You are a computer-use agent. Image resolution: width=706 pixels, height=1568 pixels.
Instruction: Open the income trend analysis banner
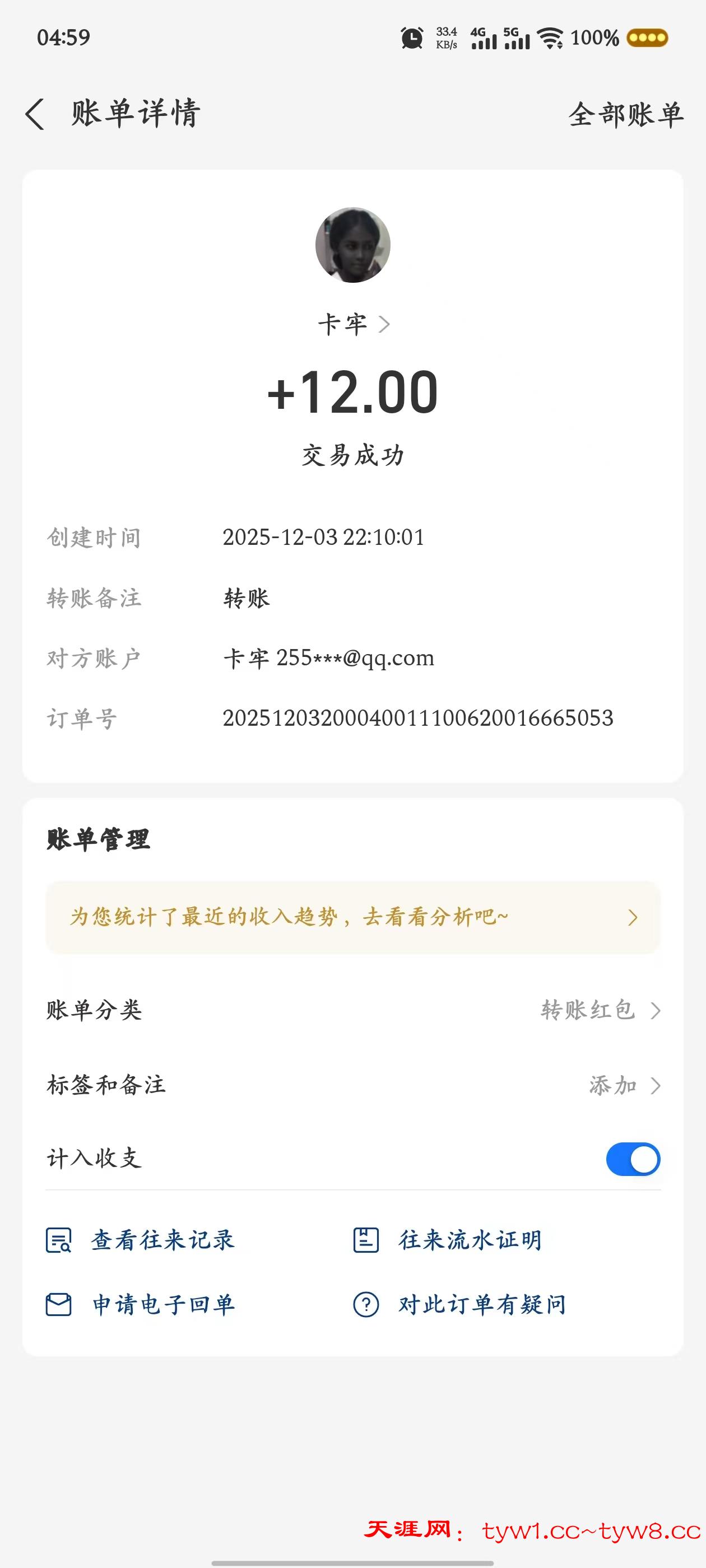pos(352,917)
